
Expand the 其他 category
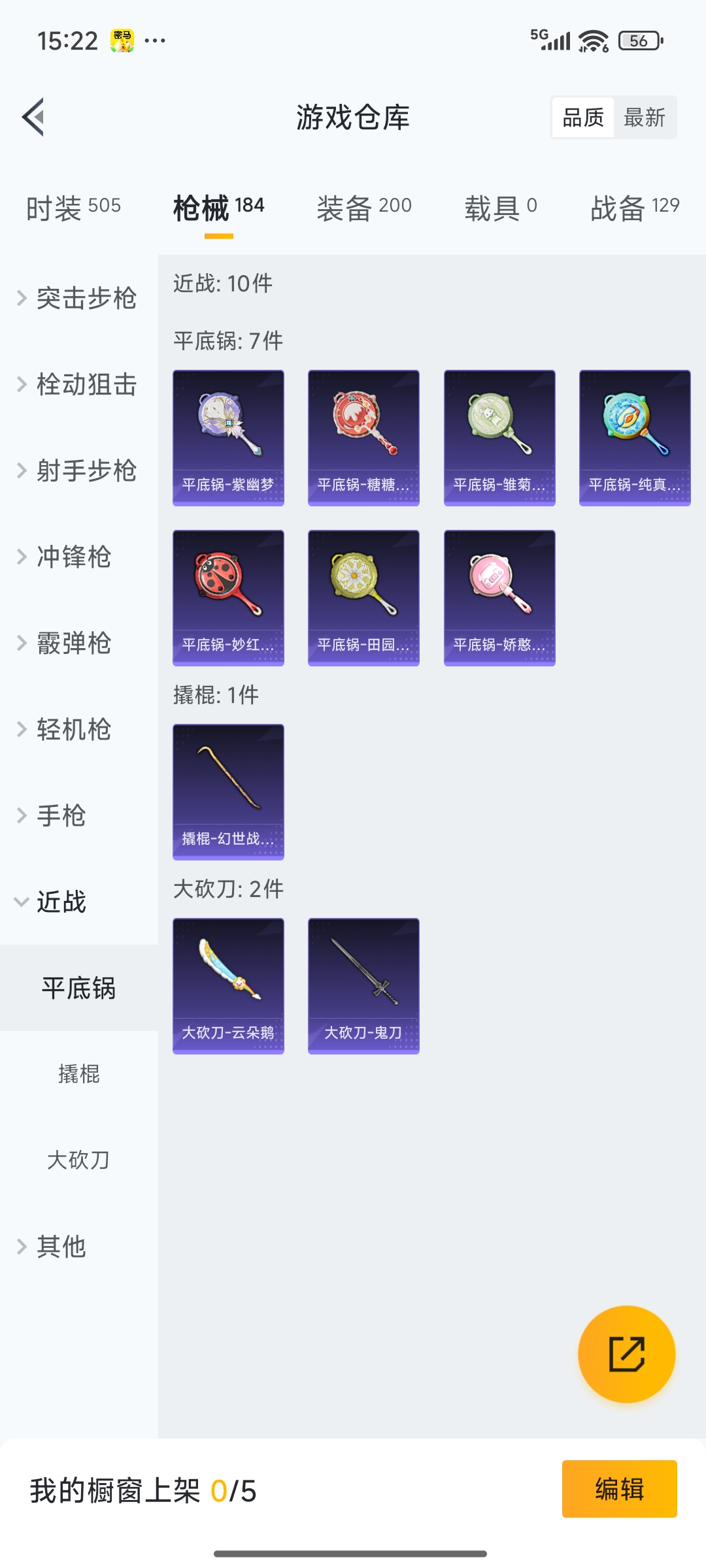pos(61,1247)
